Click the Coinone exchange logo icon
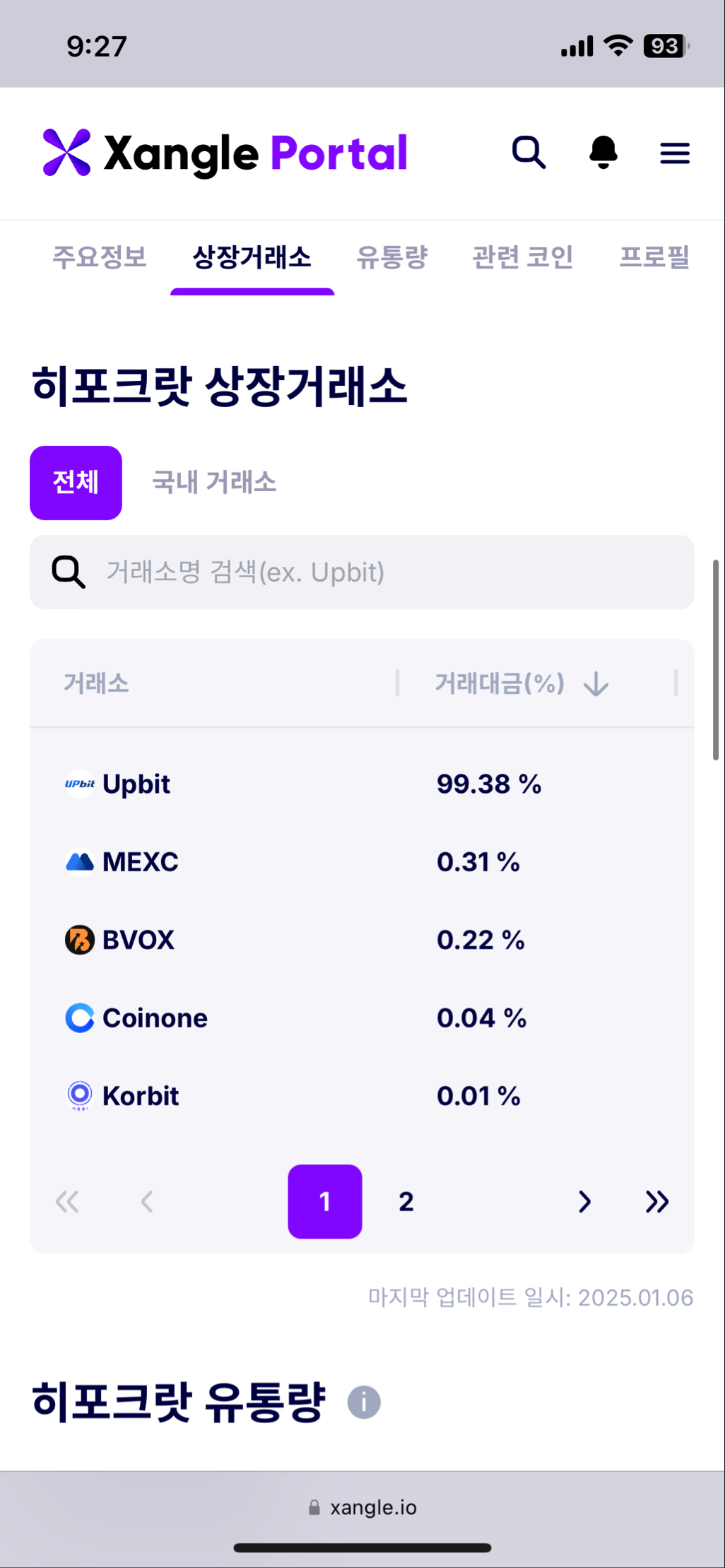This screenshot has width=725, height=1568. 79,1018
